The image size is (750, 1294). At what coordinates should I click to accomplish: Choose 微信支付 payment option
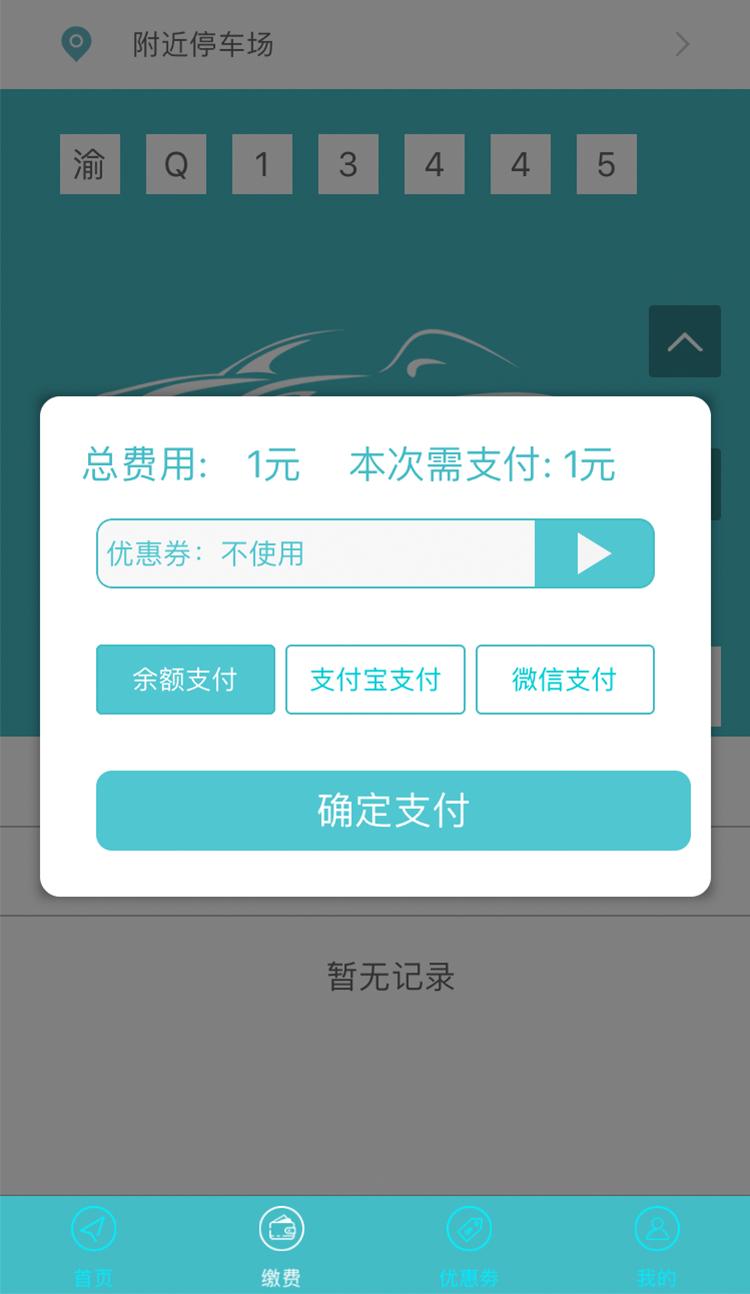[x=565, y=679]
